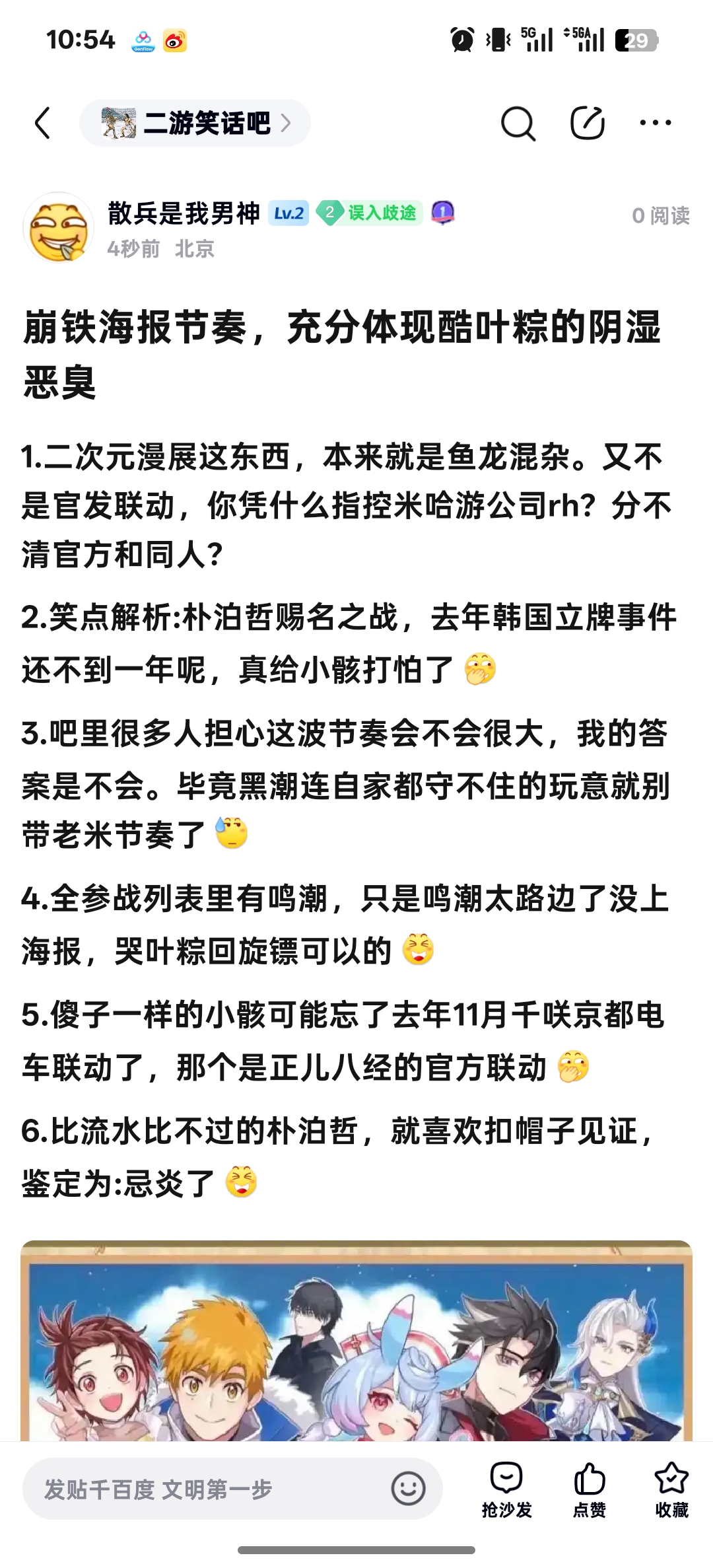713x1568 pixels.
Task: Go back using the back arrow
Action: (43, 123)
